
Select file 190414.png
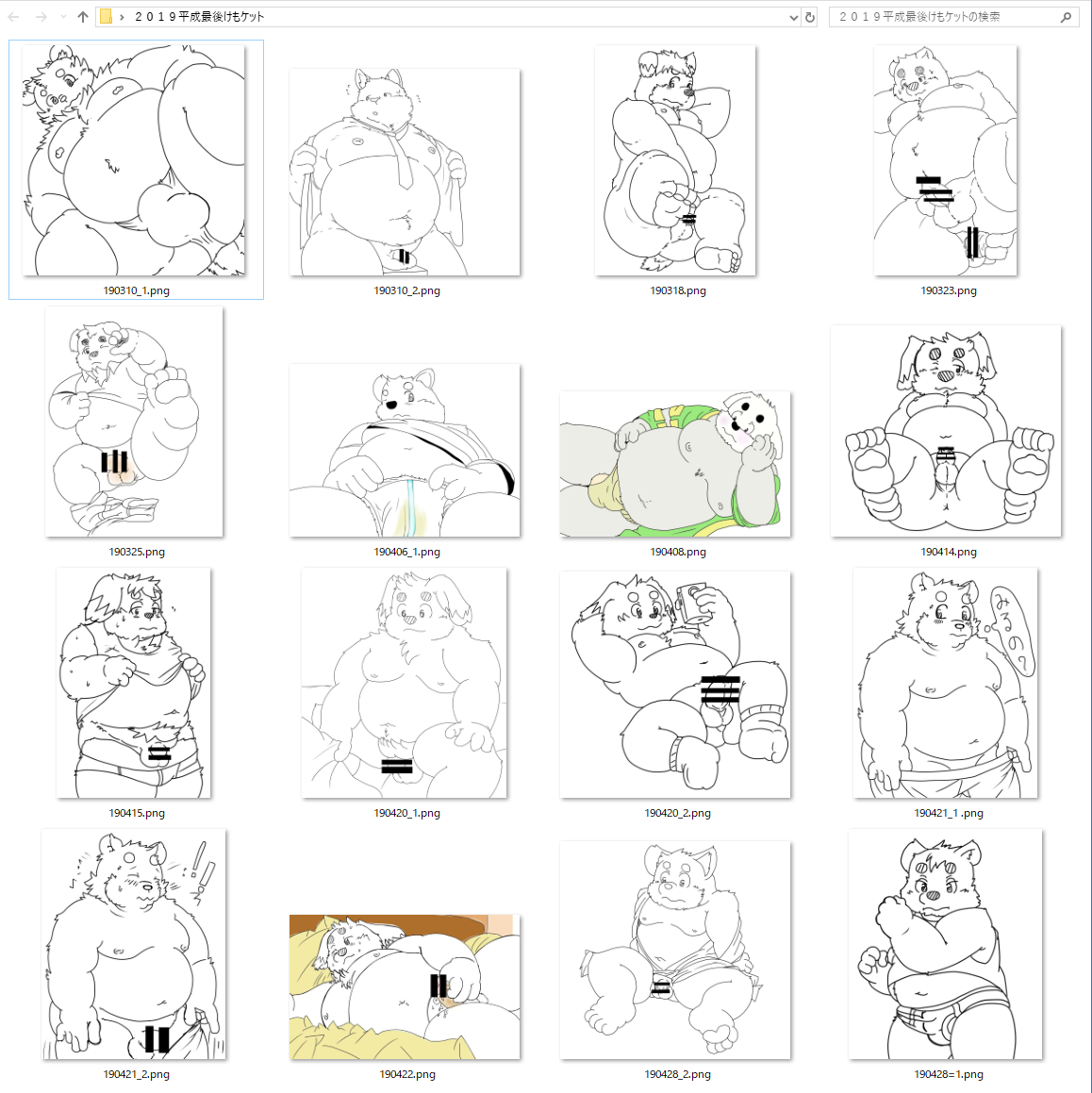pyautogui.click(x=946, y=431)
